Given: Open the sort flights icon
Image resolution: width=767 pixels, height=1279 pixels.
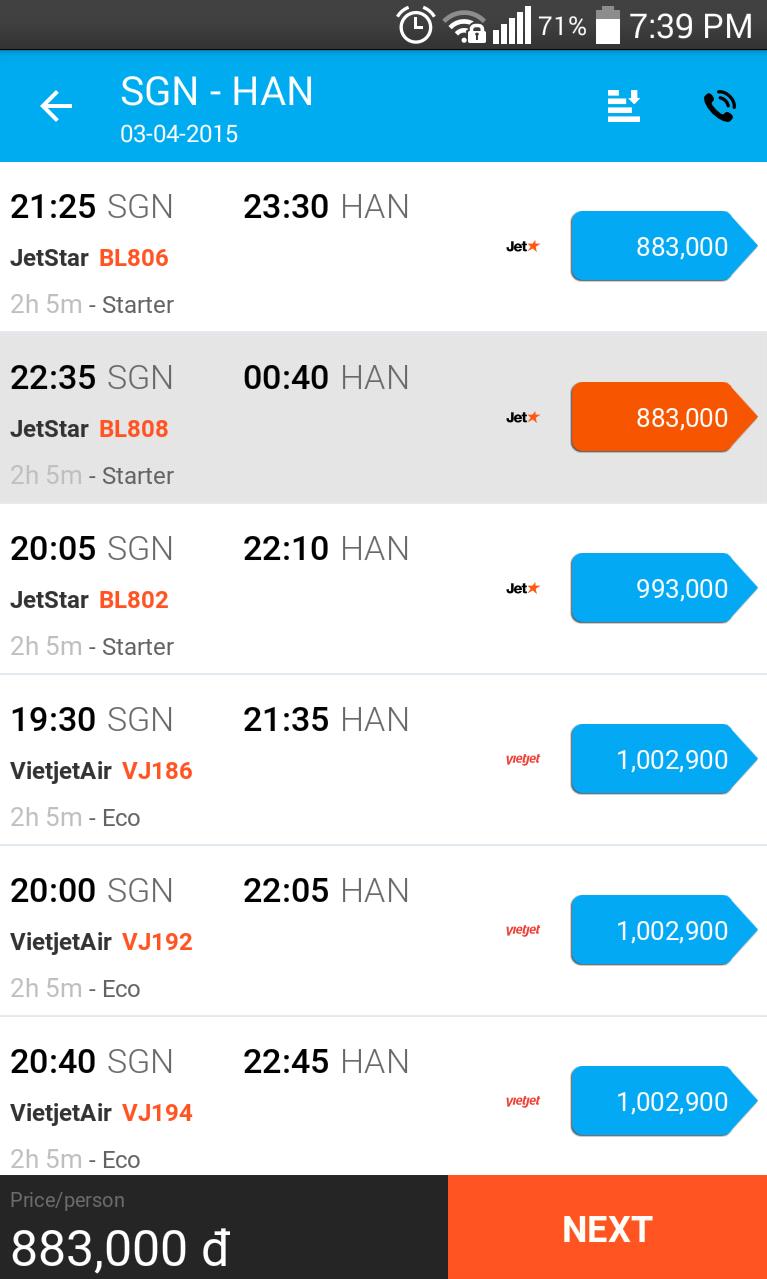Looking at the screenshot, I should pyautogui.click(x=624, y=105).
